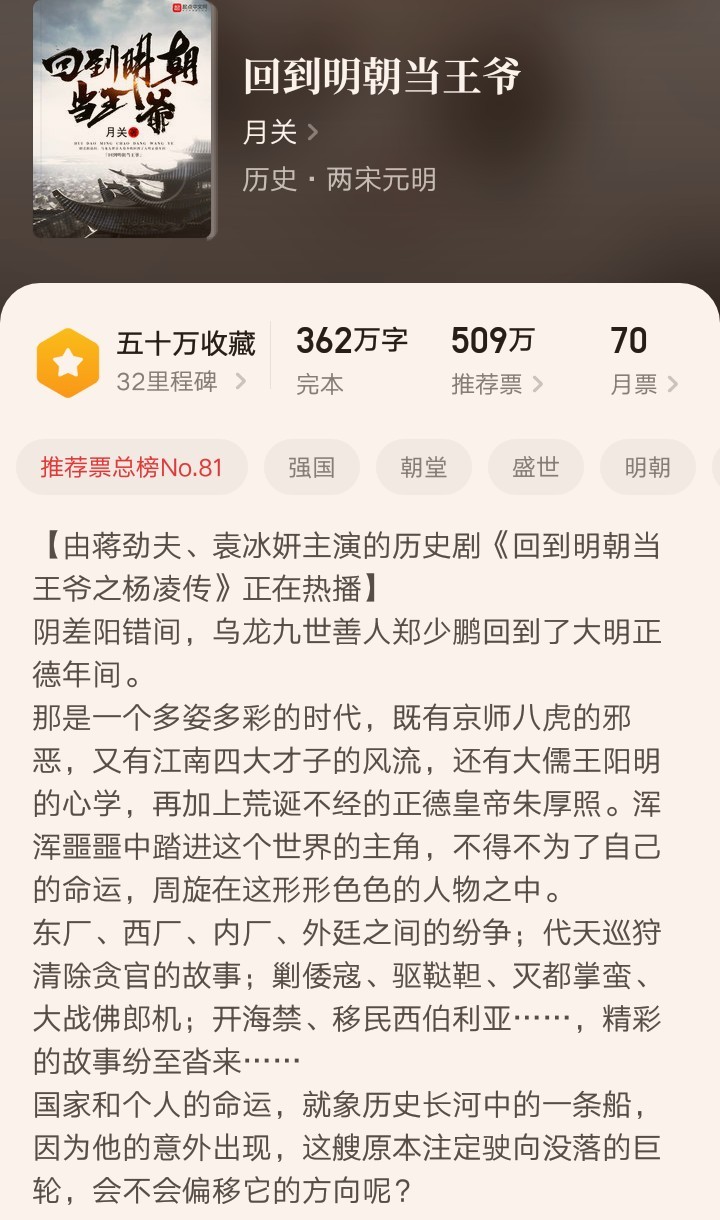Open the 历史 · 两宋元明 category

pos(340,179)
